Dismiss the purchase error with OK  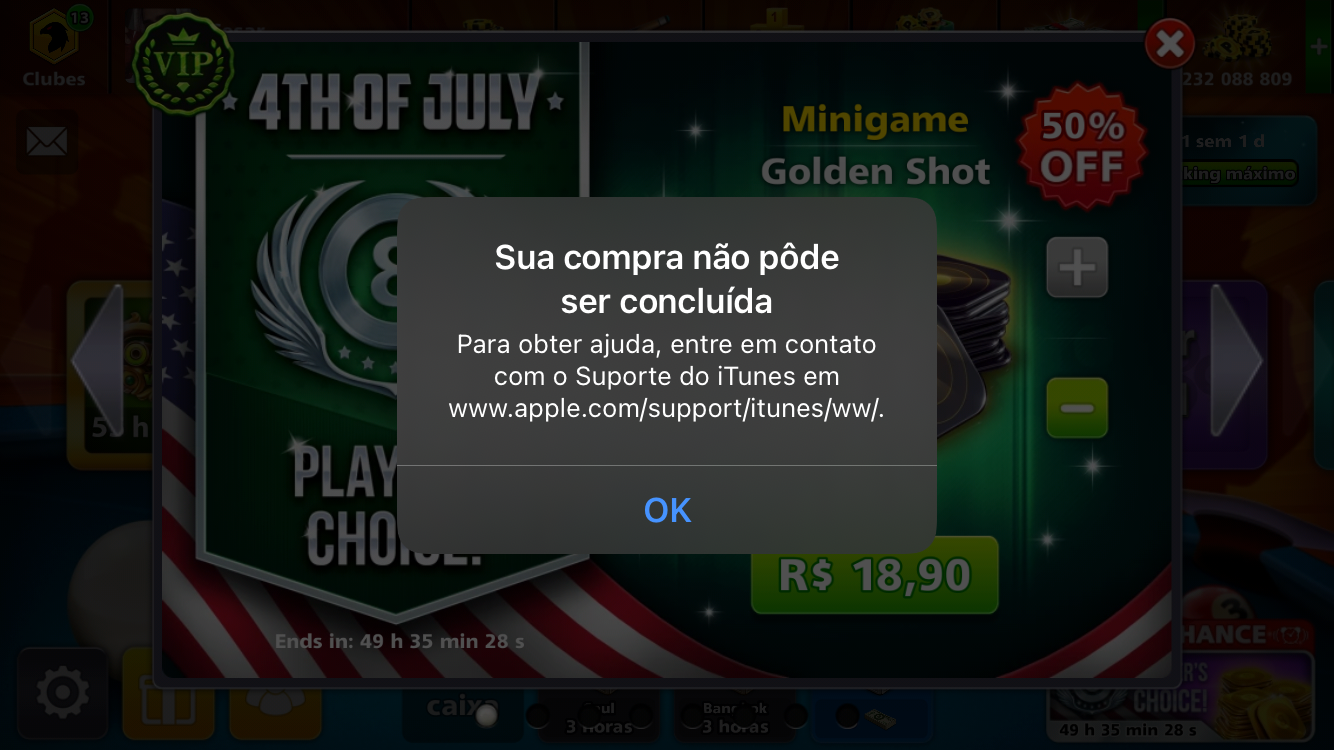click(667, 510)
